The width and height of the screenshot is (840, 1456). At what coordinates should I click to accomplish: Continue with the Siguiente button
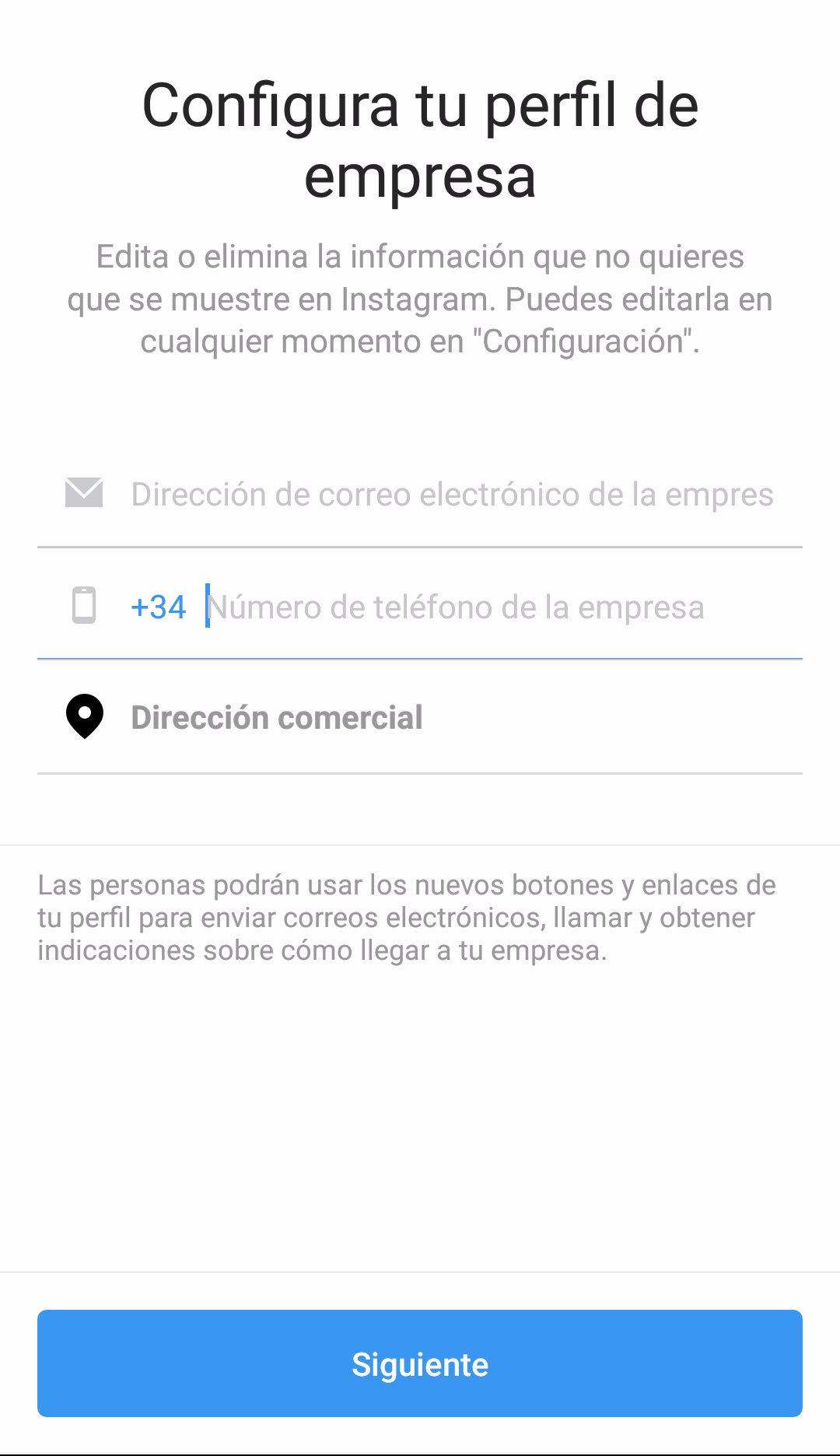(x=420, y=1364)
